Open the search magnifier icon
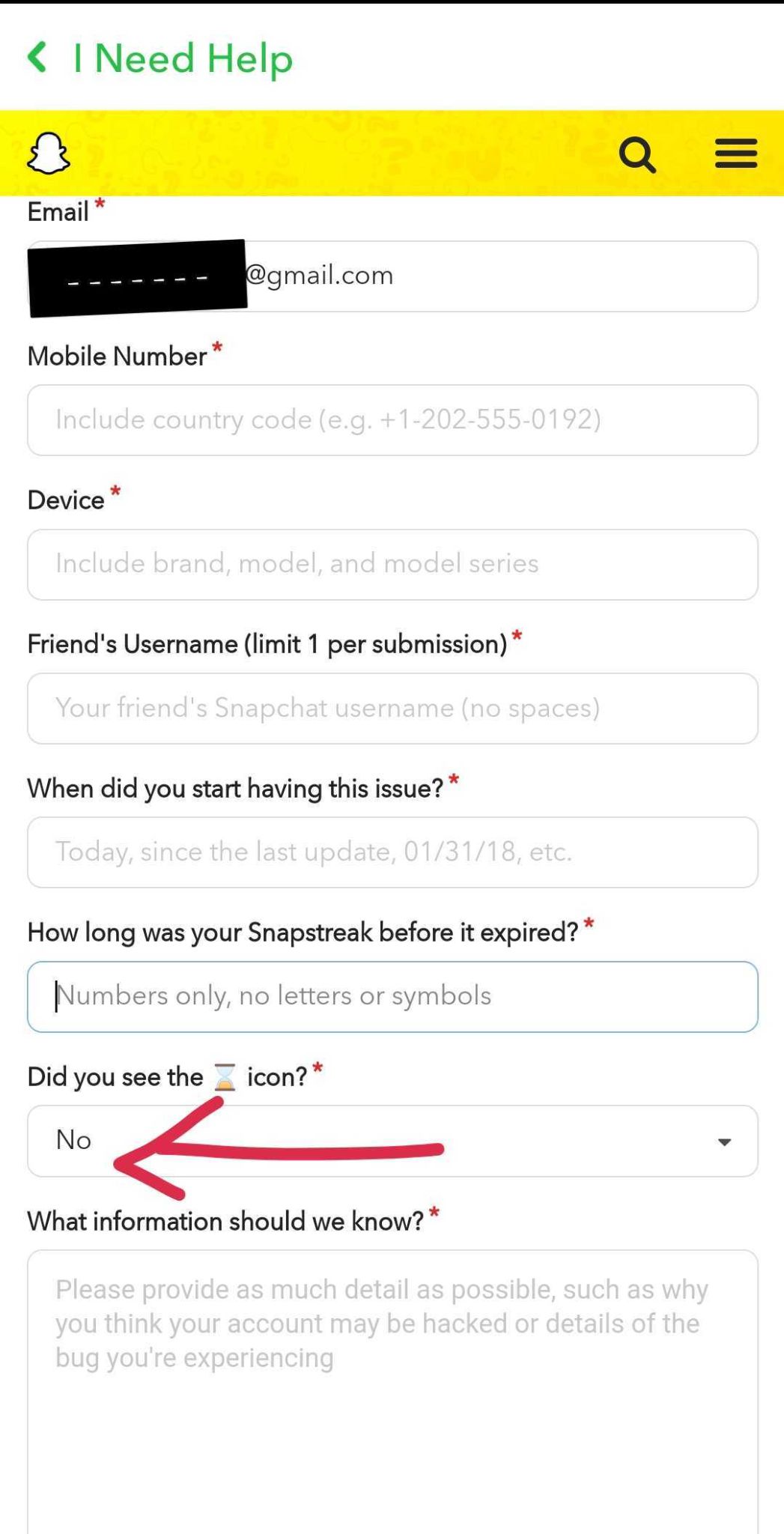Screen dimensions: 784x1534 (x=637, y=154)
